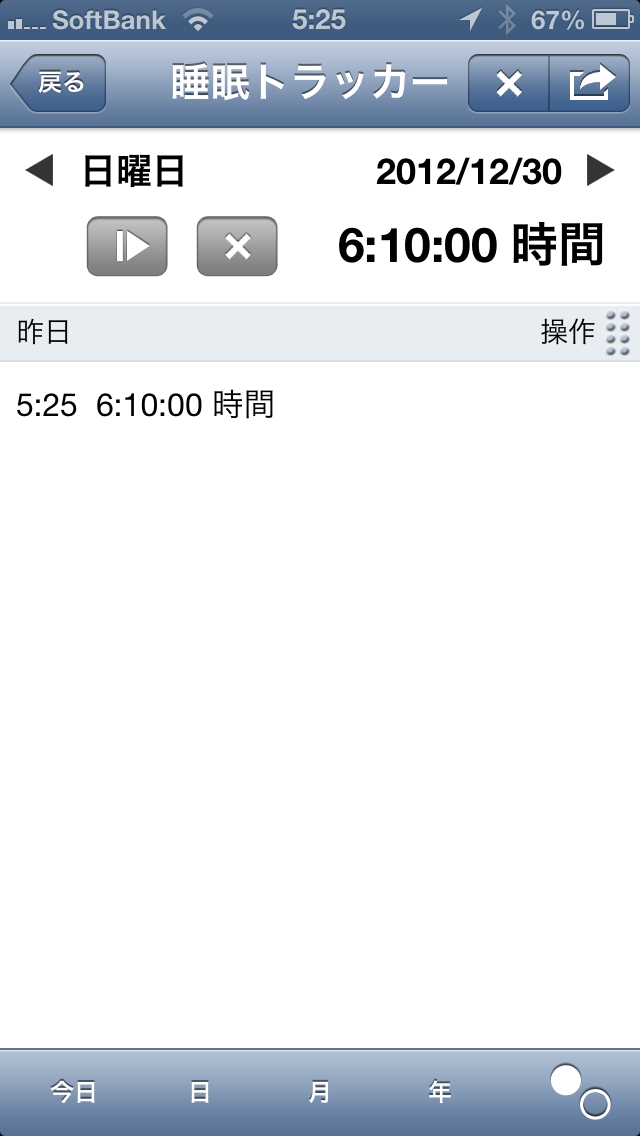Clear the timer with gray X button
The width and height of the screenshot is (640, 1136).
point(237,246)
